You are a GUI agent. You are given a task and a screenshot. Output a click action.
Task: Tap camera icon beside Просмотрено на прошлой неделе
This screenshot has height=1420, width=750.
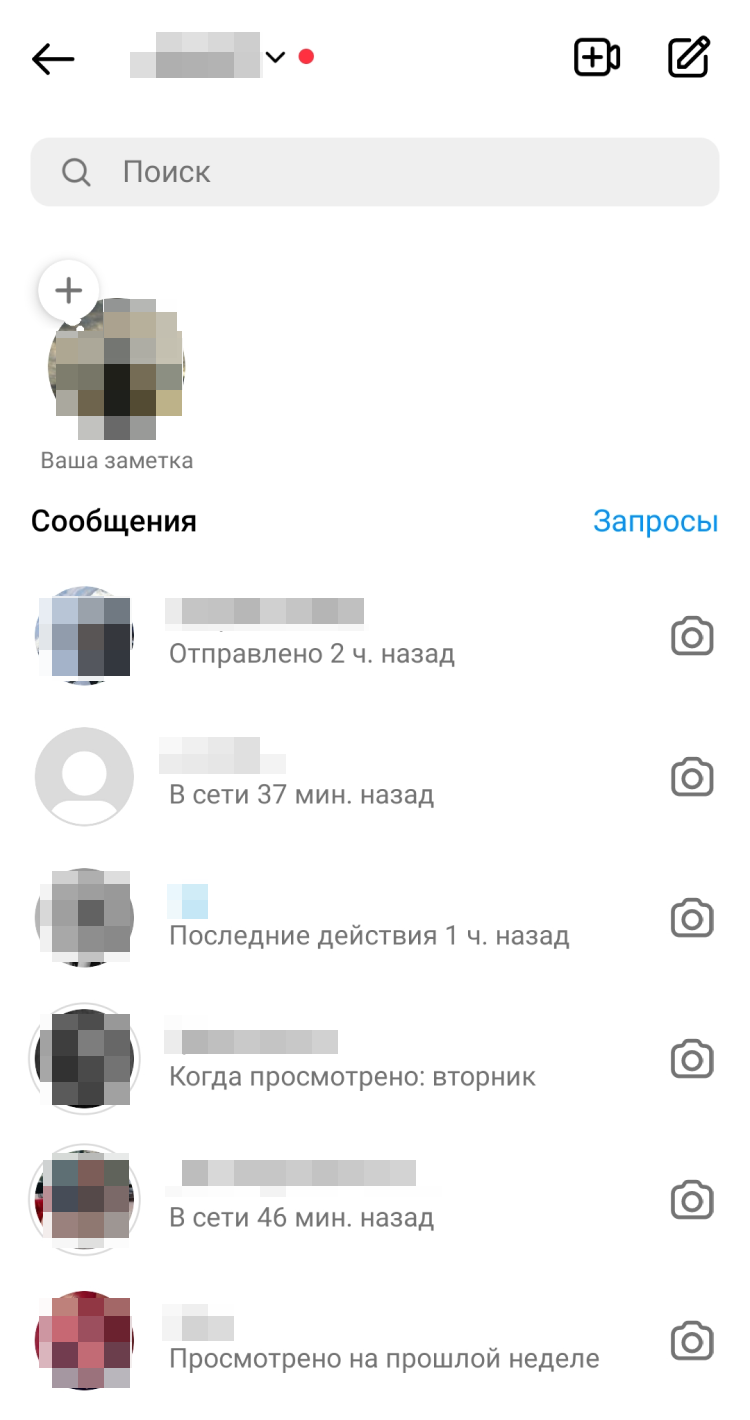click(x=691, y=1341)
